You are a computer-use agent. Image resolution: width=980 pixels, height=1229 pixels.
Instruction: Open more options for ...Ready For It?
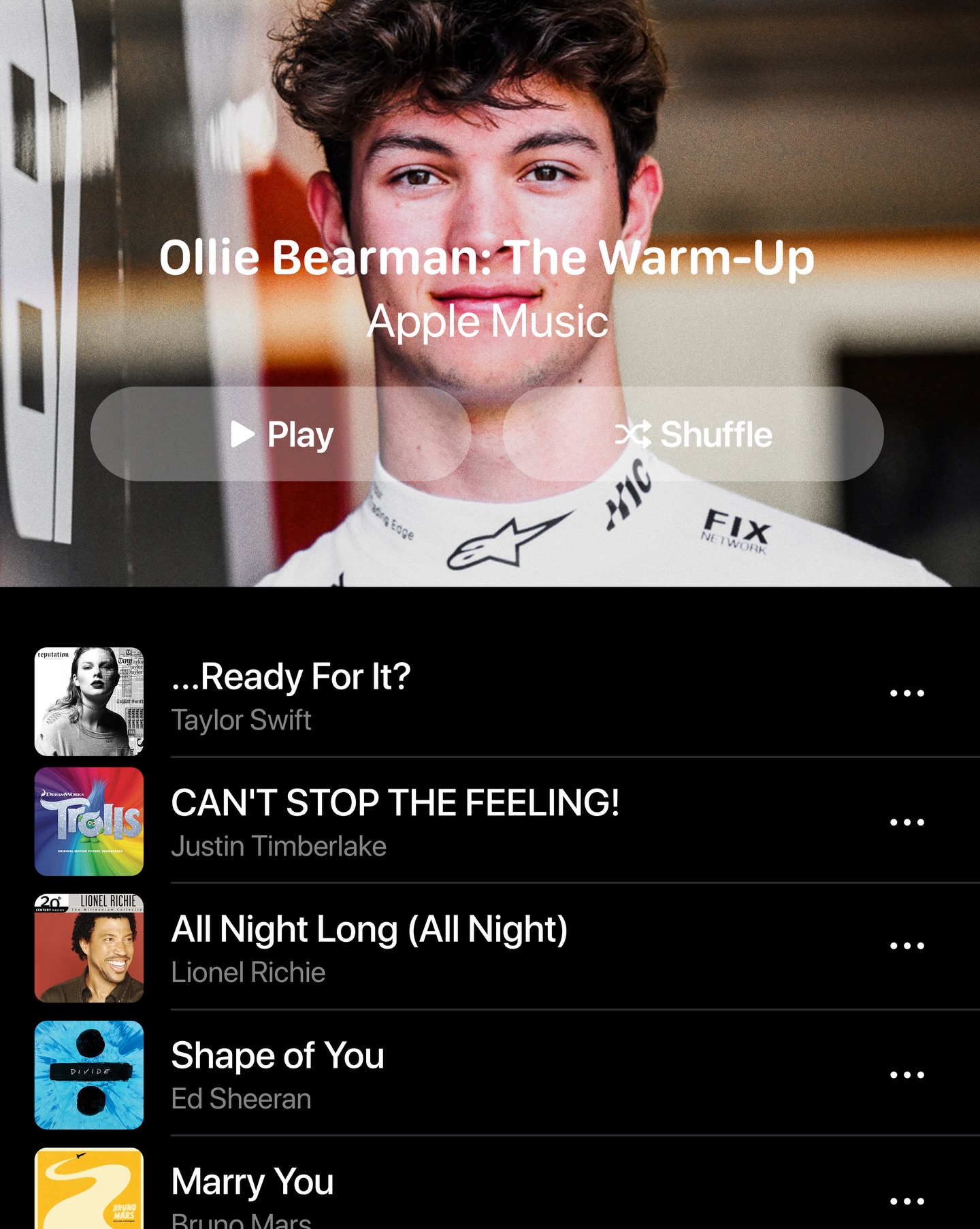907,693
